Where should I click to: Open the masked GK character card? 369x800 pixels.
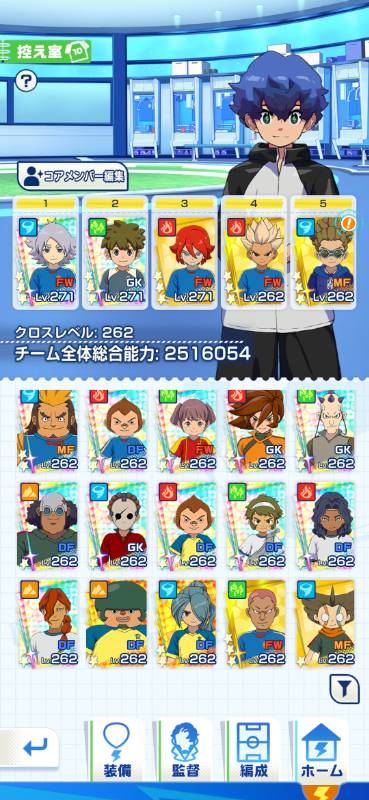[x=118, y=526]
